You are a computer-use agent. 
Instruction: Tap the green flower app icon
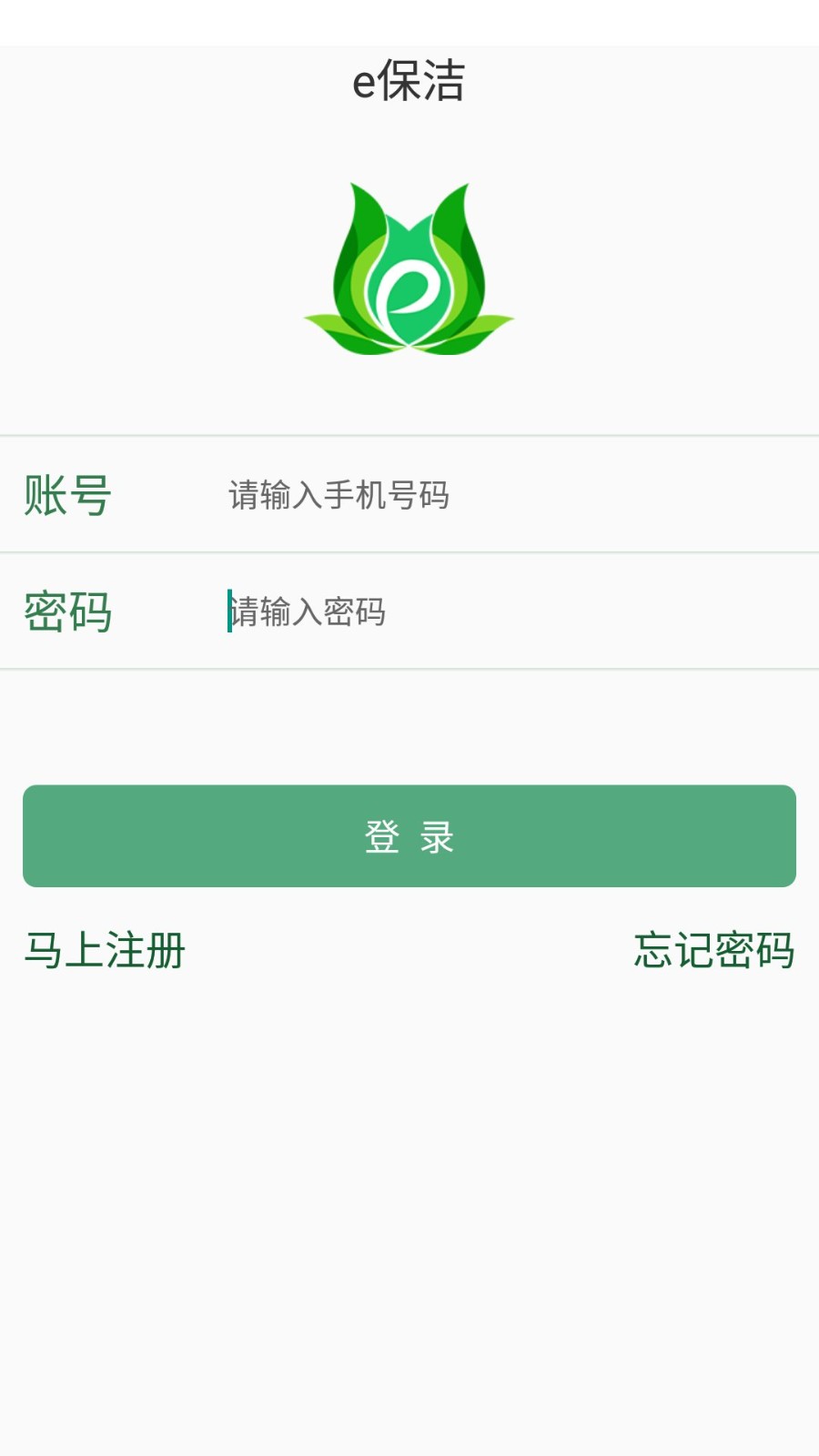409,270
